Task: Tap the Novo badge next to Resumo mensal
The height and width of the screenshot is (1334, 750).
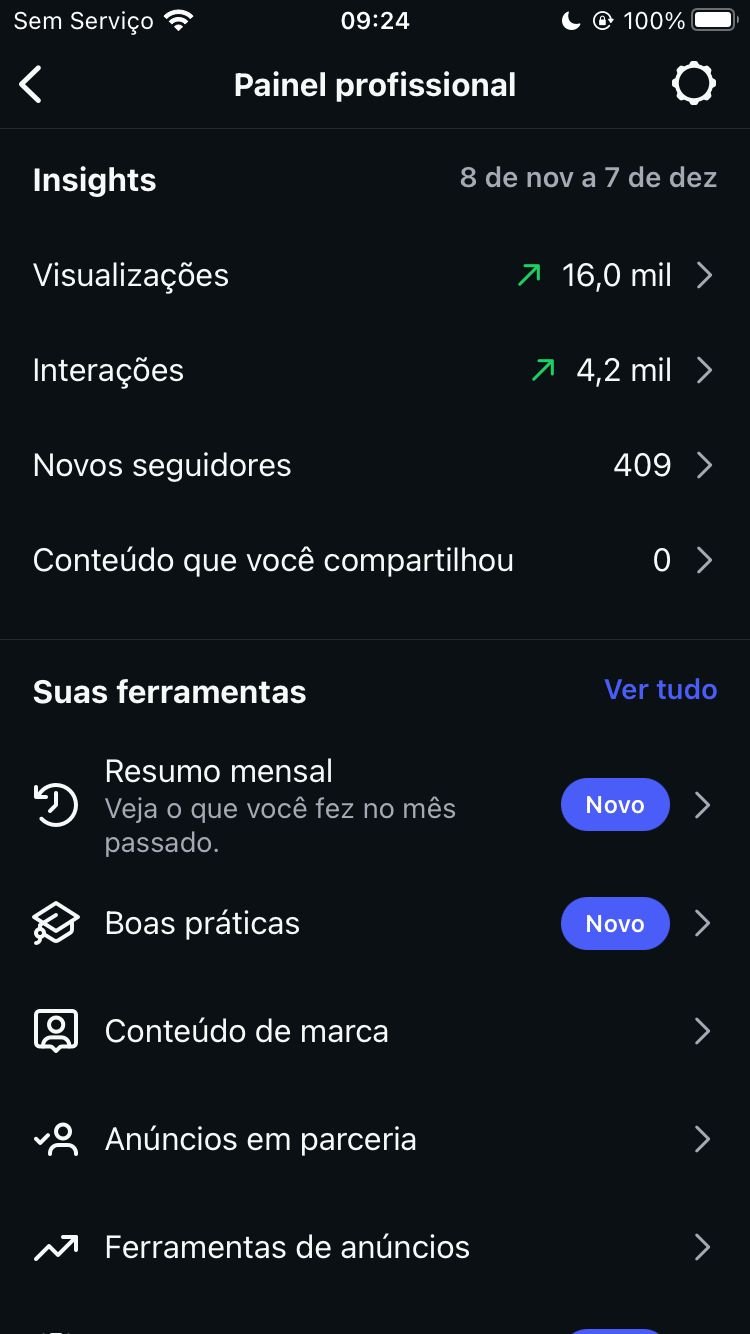Action: [615, 804]
